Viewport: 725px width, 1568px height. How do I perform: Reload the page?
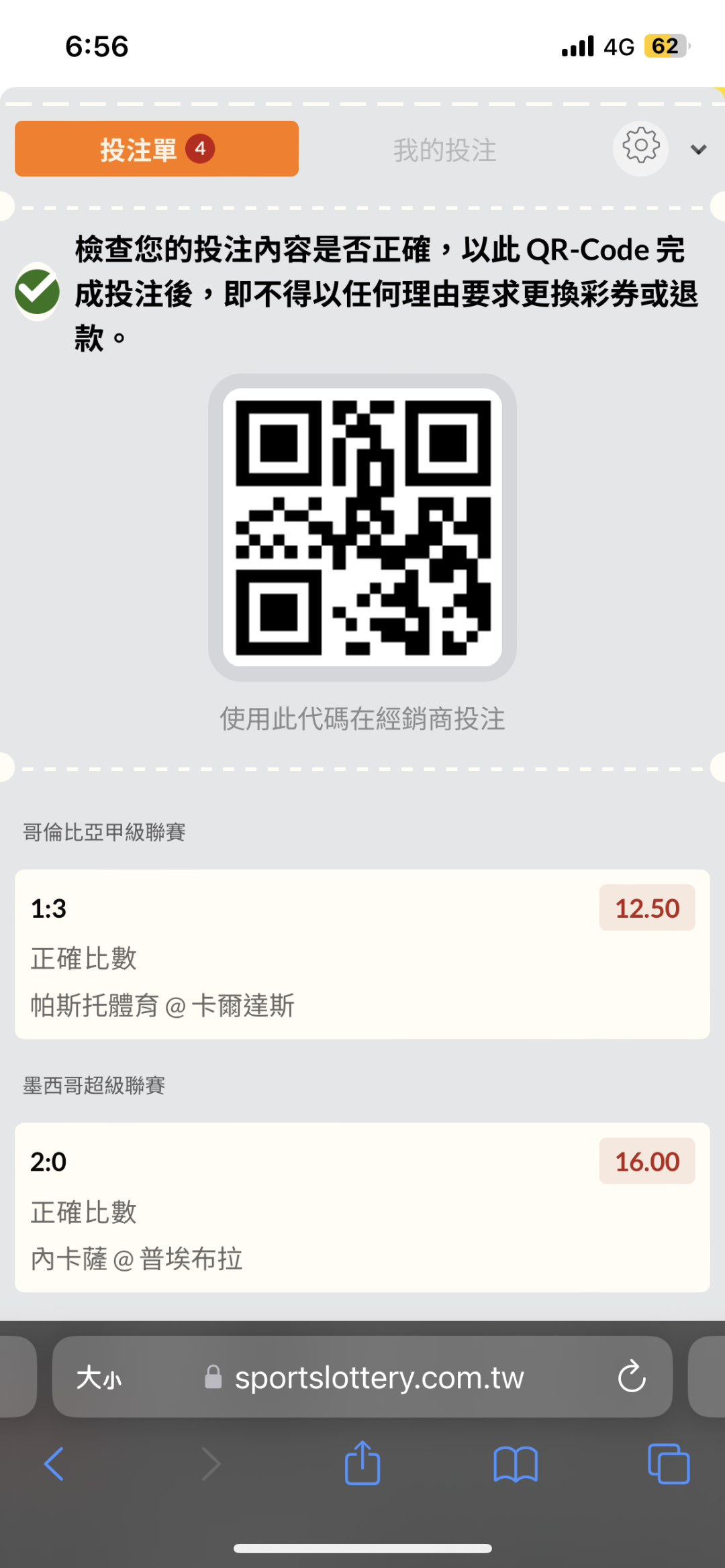point(632,1377)
